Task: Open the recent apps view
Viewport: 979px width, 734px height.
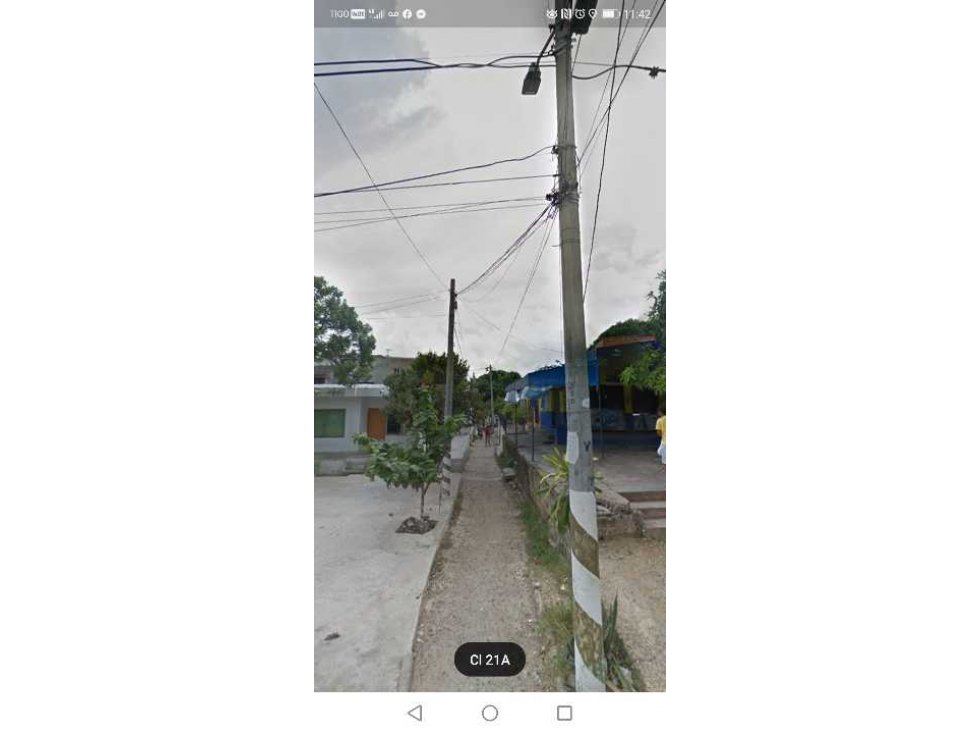Action: 564,713
